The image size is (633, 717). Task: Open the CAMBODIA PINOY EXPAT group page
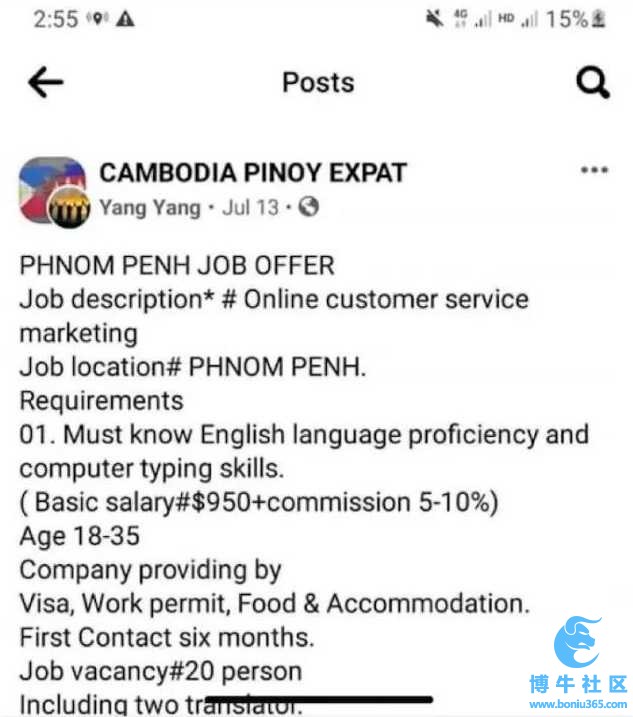[252, 172]
